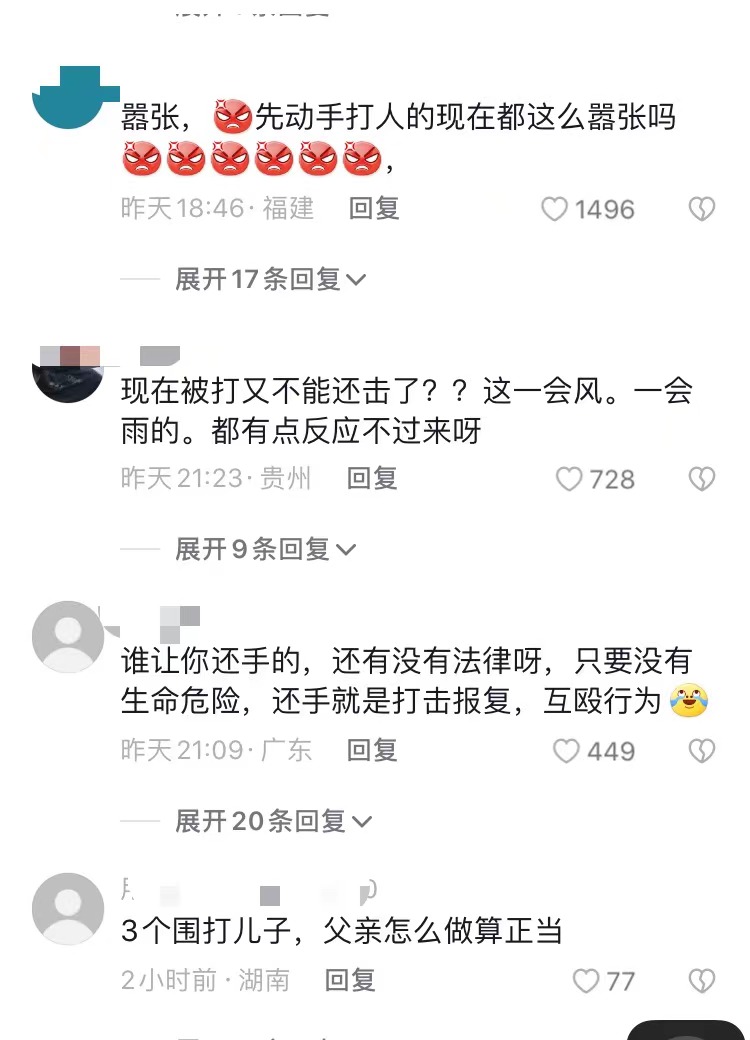This screenshot has height=1040, width=750.
Task: Reply to the comment mentioning 法律
Action: point(370,750)
